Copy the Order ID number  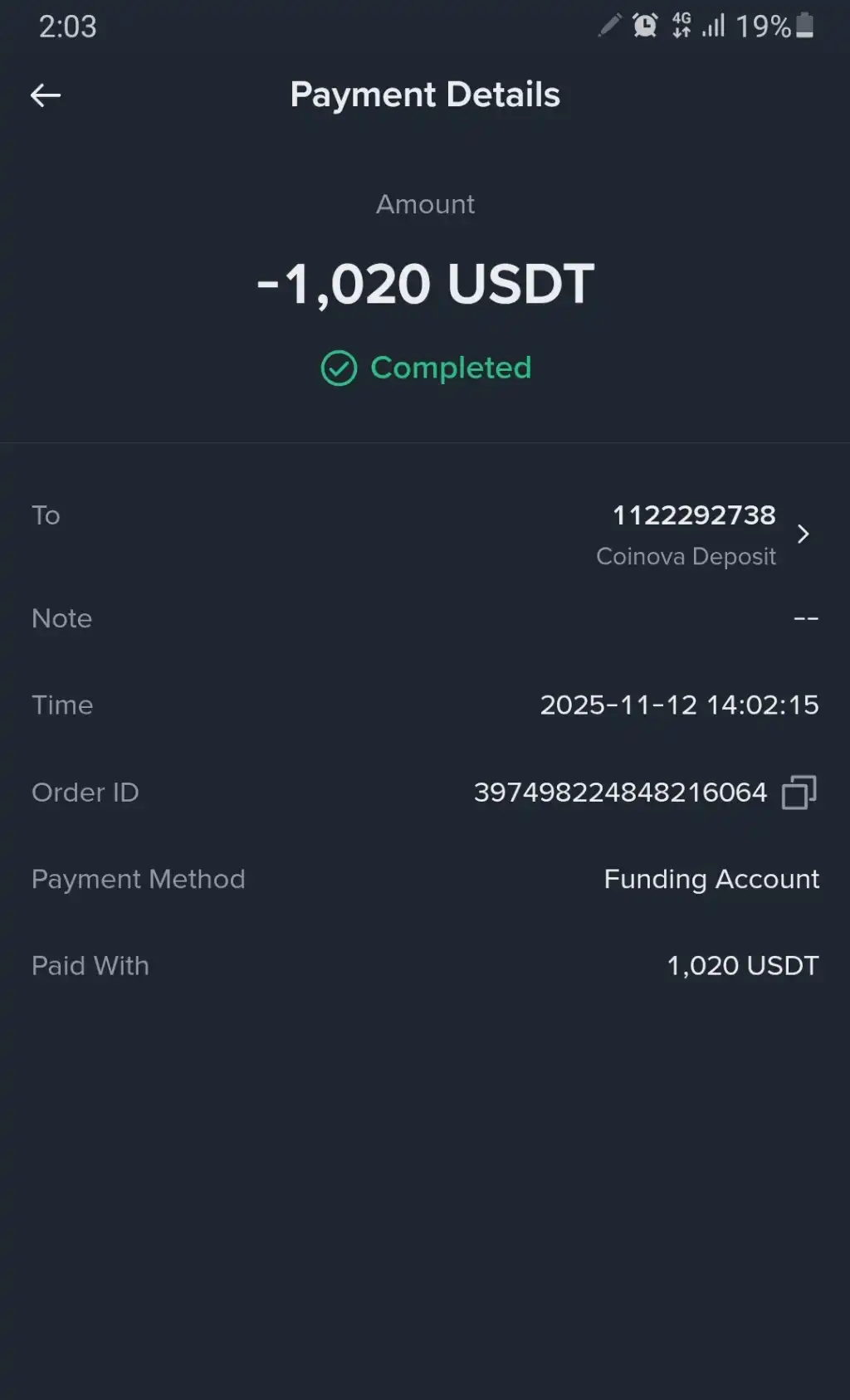click(799, 793)
